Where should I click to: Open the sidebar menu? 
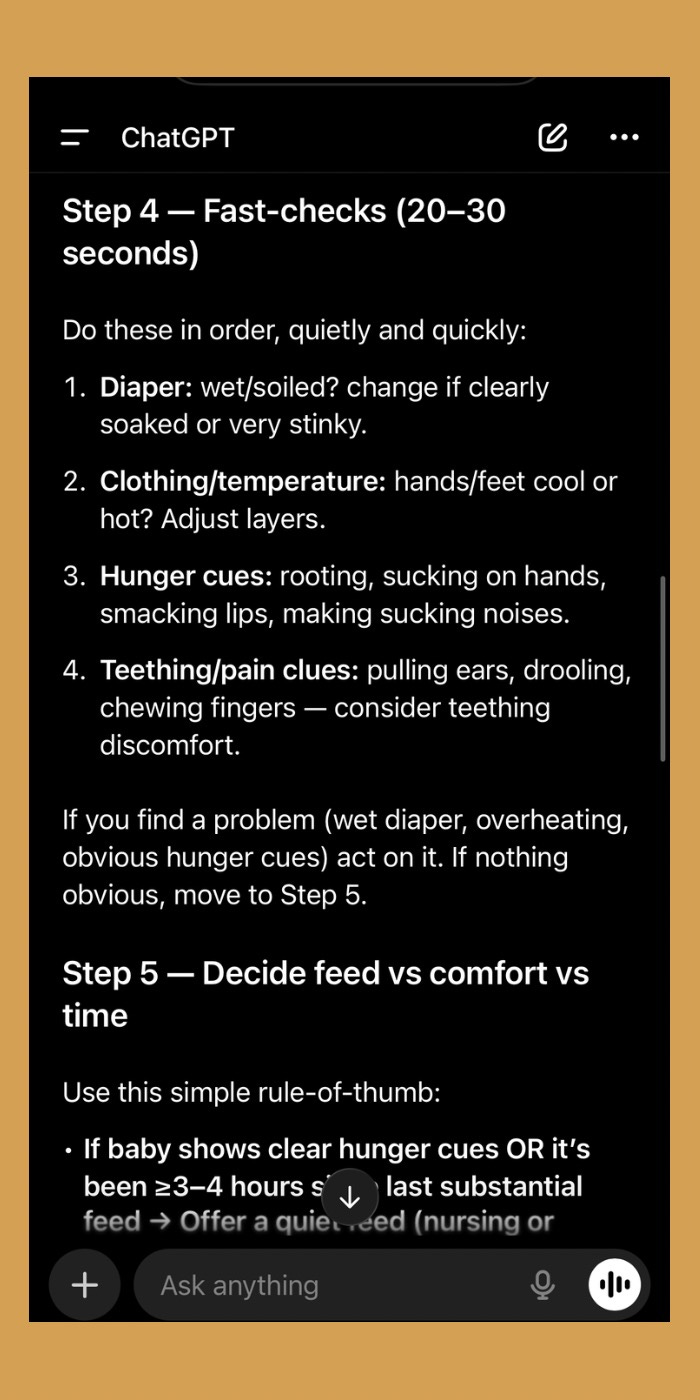click(75, 138)
